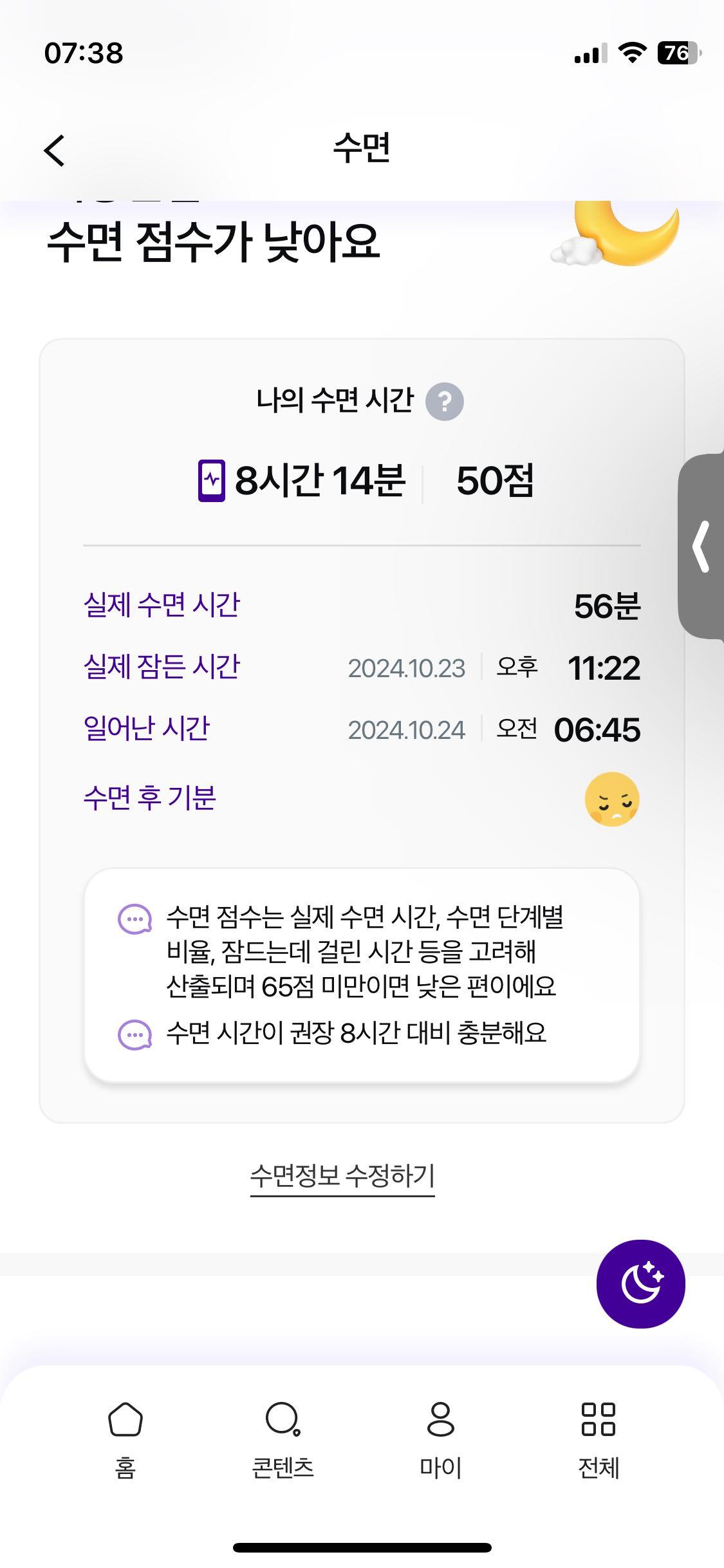This screenshot has height=1568, width=724.
Task: Open the 수면정보 수정하기 link
Action: [x=342, y=1175]
